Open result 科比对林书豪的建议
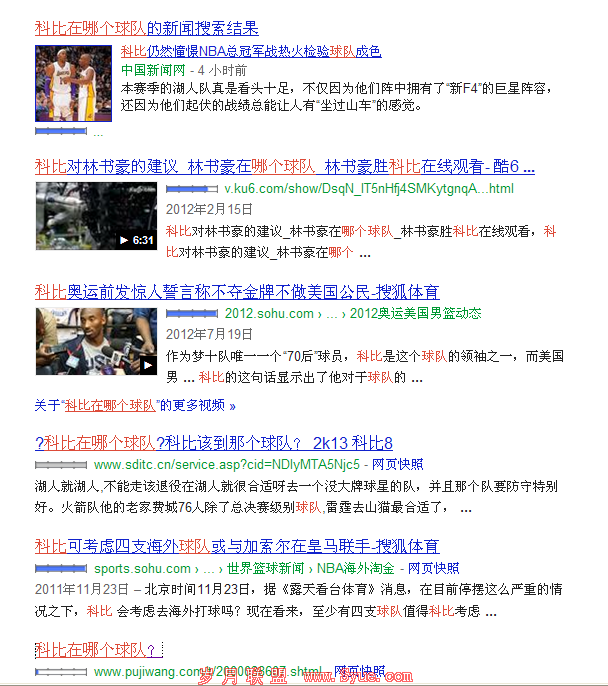This screenshot has width=608, height=686. coord(284,166)
